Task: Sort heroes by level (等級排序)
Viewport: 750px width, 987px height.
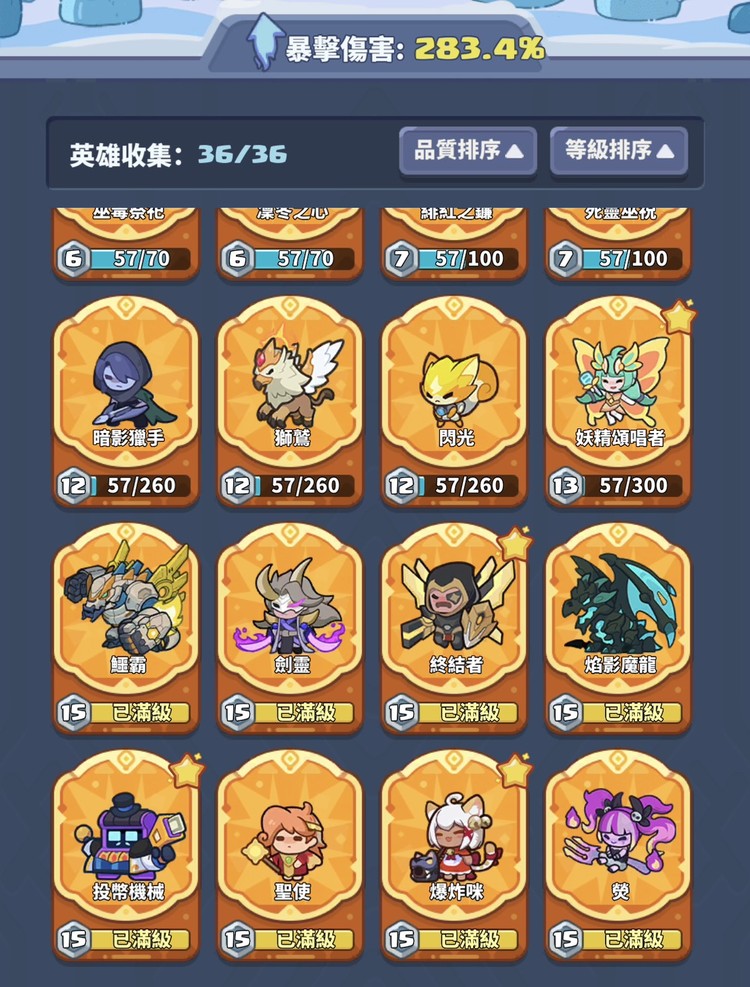Action: [618, 152]
